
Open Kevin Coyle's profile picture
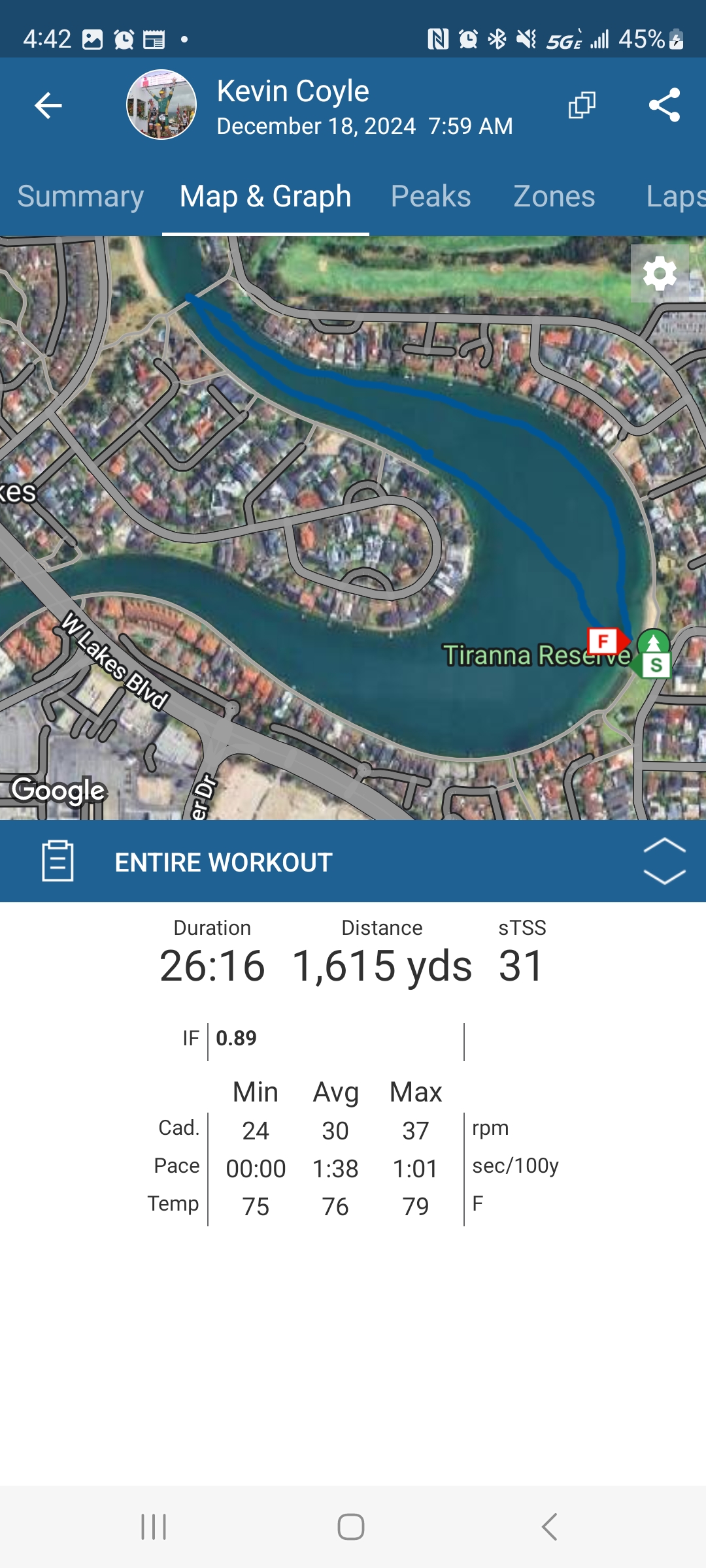pyautogui.click(x=161, y=105)
